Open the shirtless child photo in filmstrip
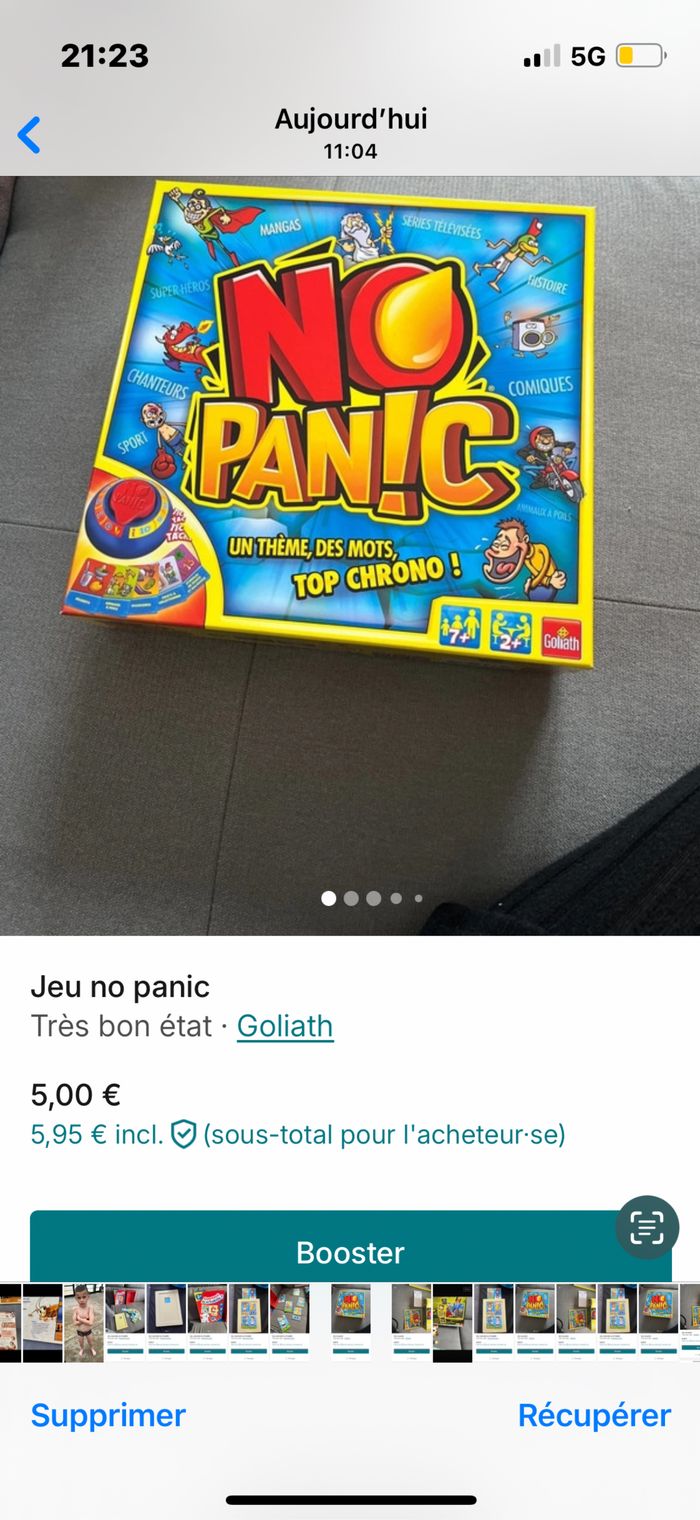This screenshot has height=1520, width=700. pos(84,1322)
